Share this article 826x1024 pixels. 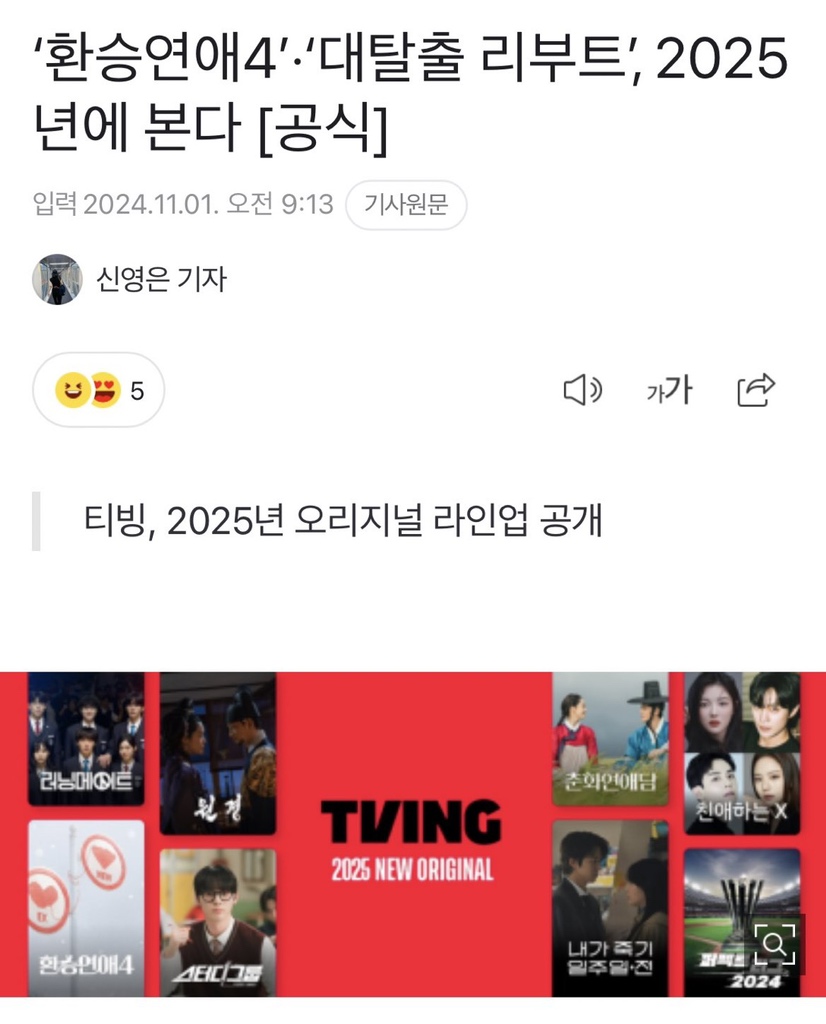756,390
